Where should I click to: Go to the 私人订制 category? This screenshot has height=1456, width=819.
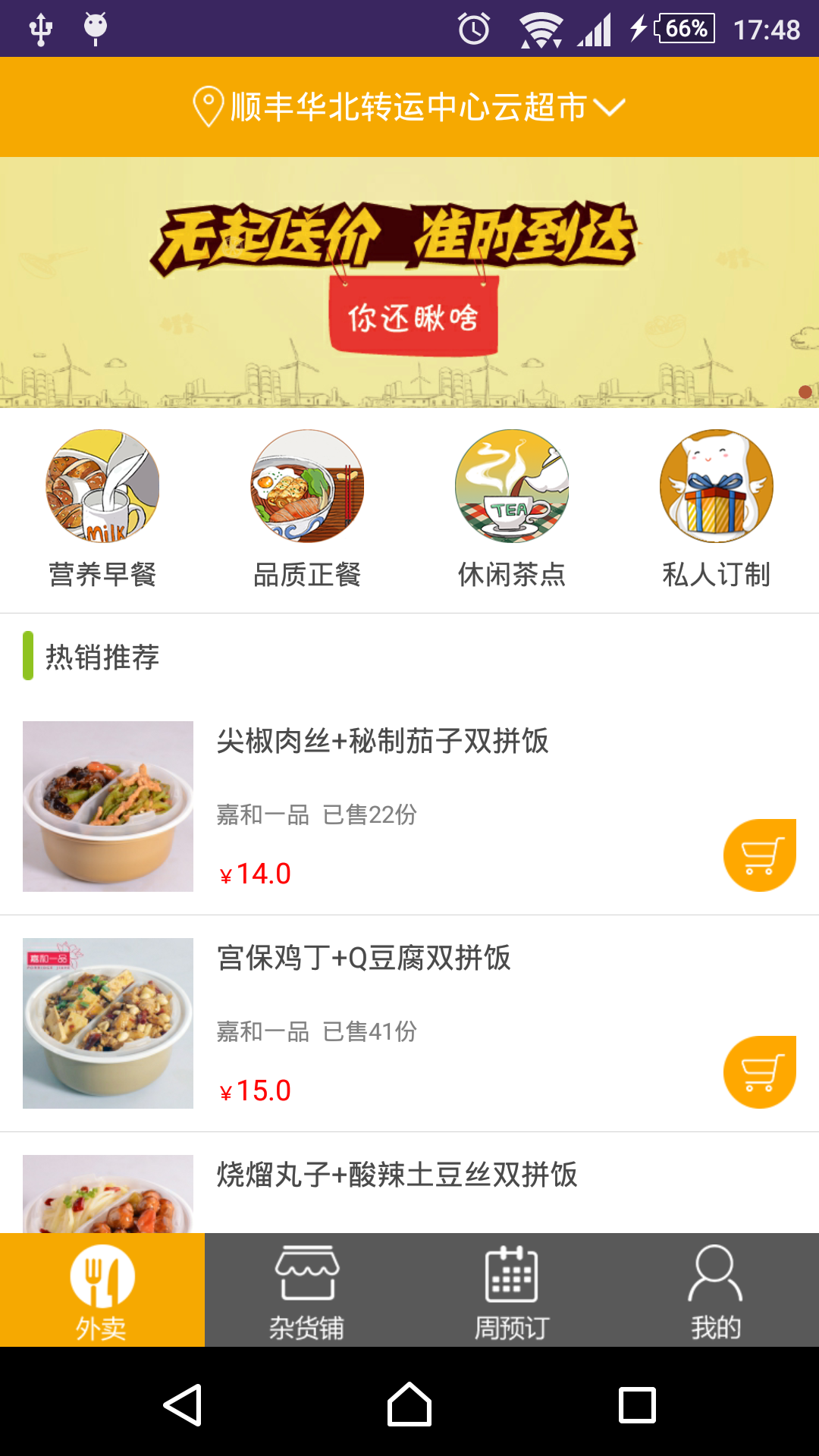pyautogui.click(x=717, y=510)
